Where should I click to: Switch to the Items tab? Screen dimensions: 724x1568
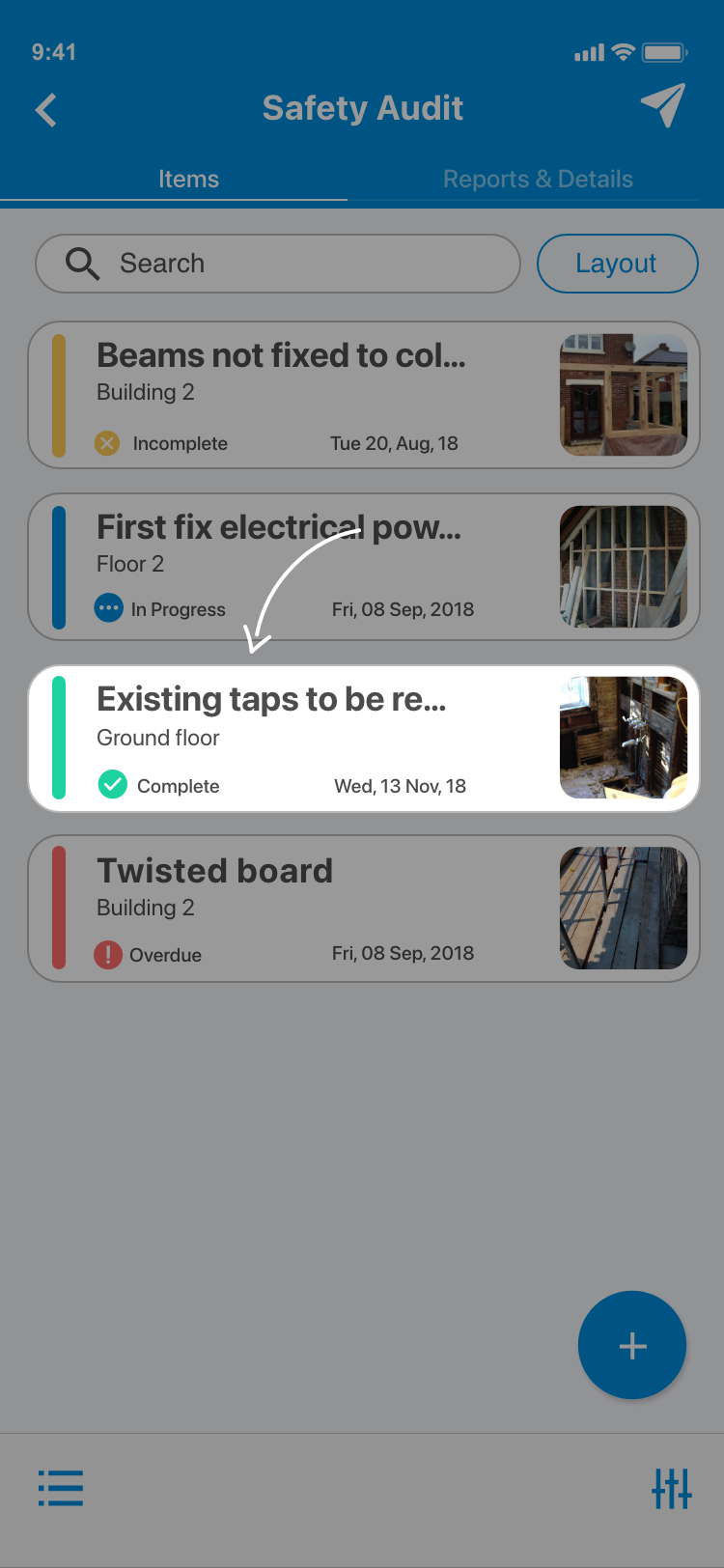point(188,180)
